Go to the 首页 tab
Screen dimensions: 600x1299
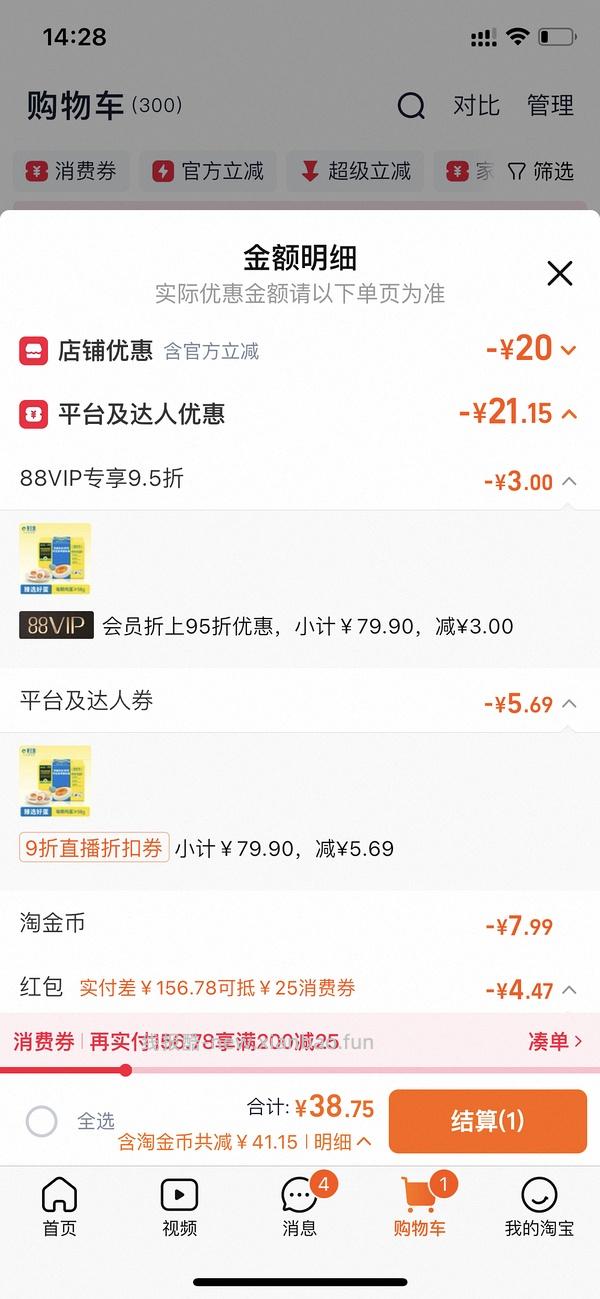pyautogui.click(x=59, y=1207)
